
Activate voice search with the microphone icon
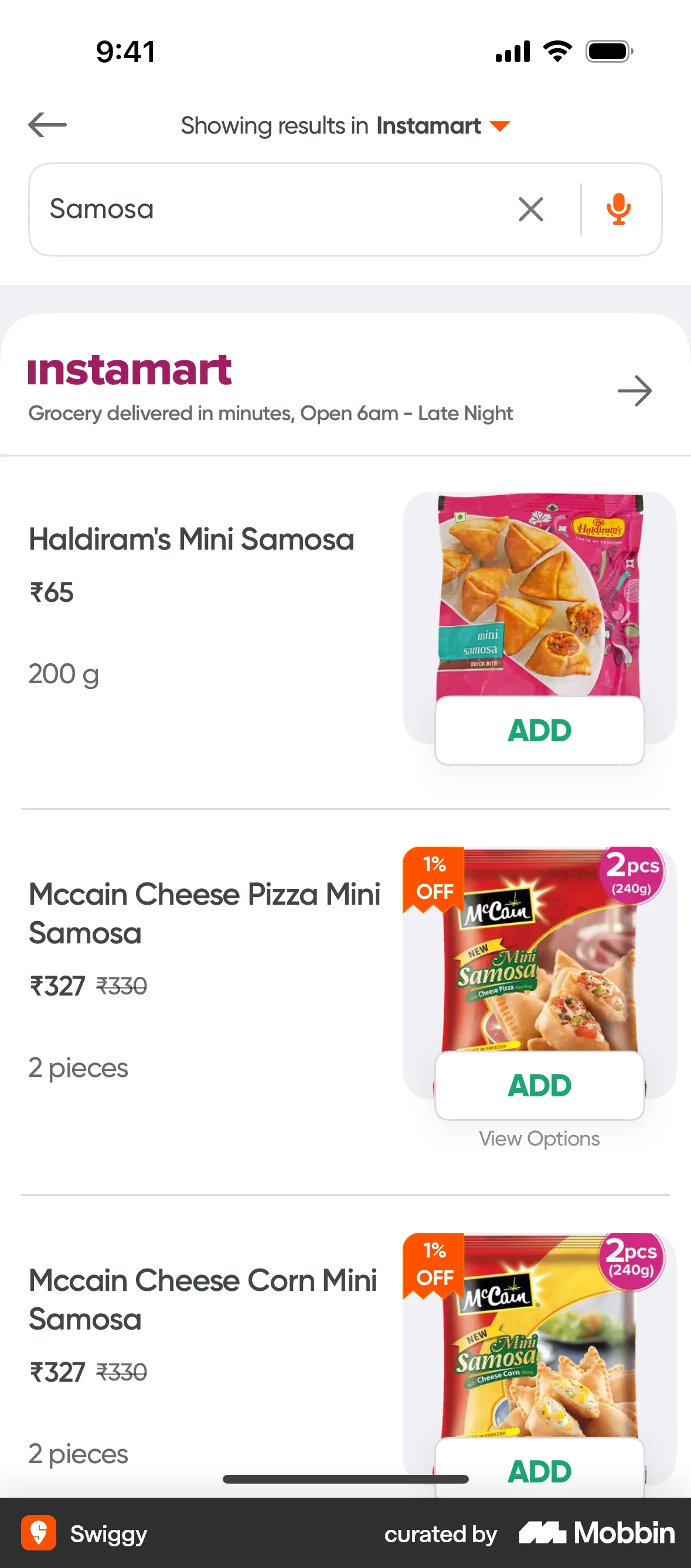click(x=618, y=209)
